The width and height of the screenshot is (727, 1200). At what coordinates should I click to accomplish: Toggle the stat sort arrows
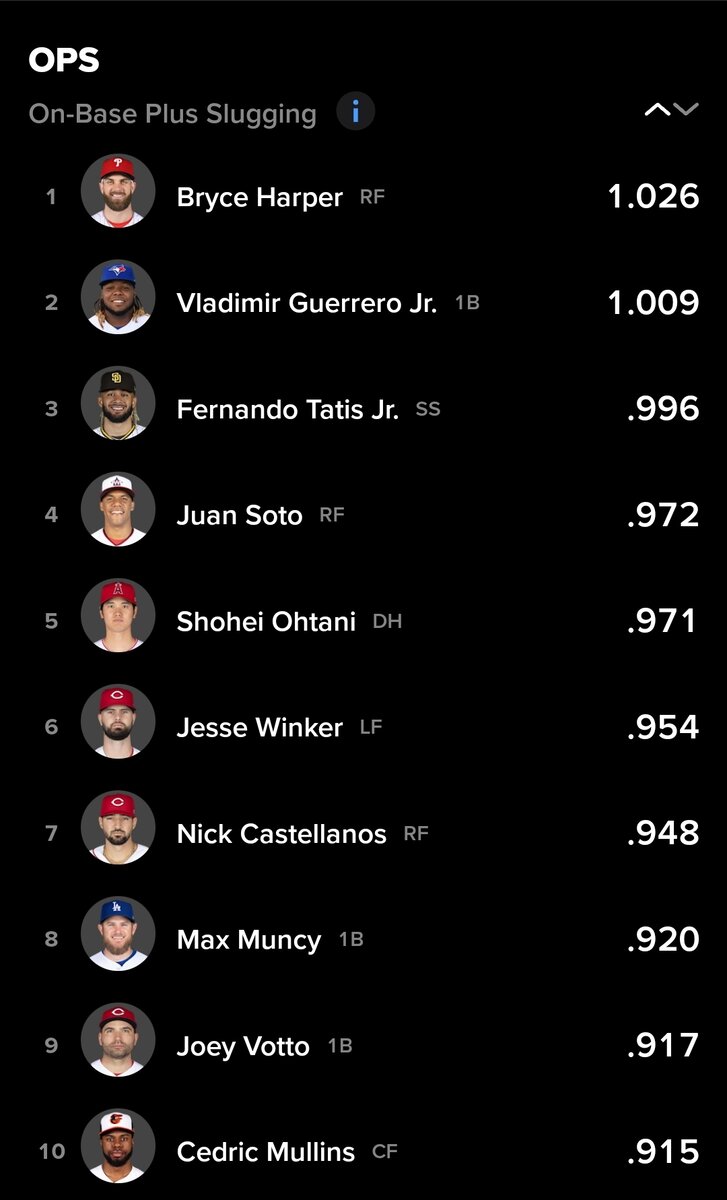(x=670, y=110)
